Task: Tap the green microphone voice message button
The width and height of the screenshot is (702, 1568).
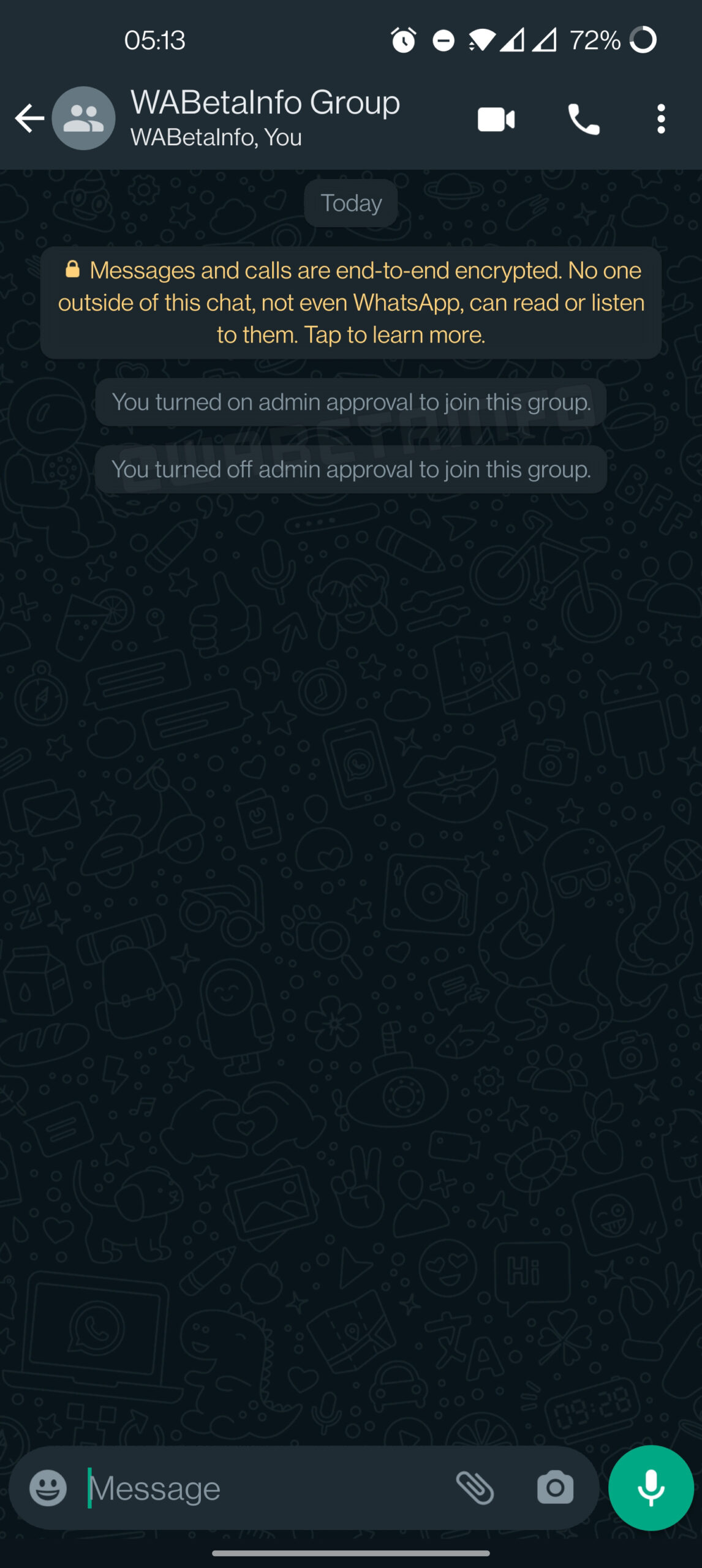Action: (651, 1487)
